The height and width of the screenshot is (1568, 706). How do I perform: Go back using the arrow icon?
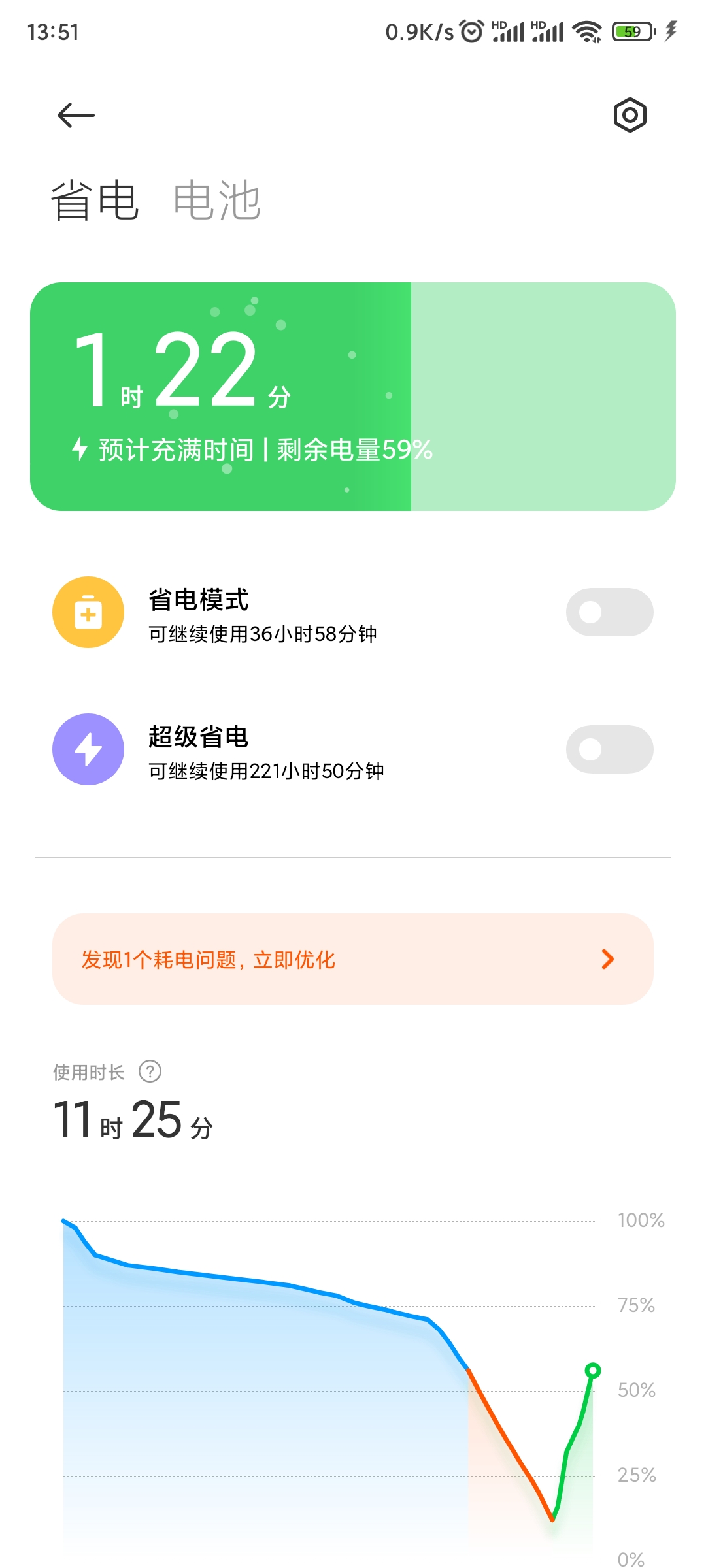click(x=76, y=116)
